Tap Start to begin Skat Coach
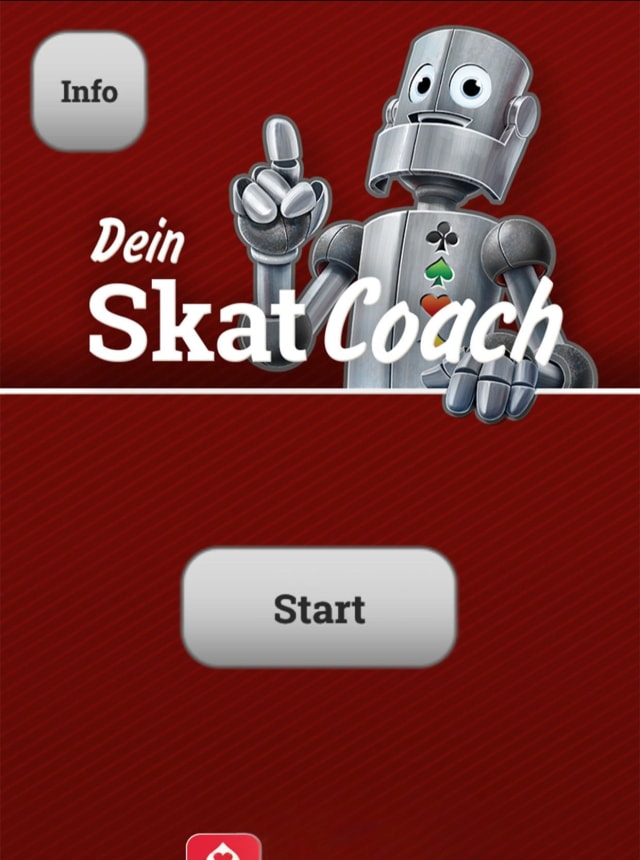Screen dimensions: 640x860 coord(319,608)
